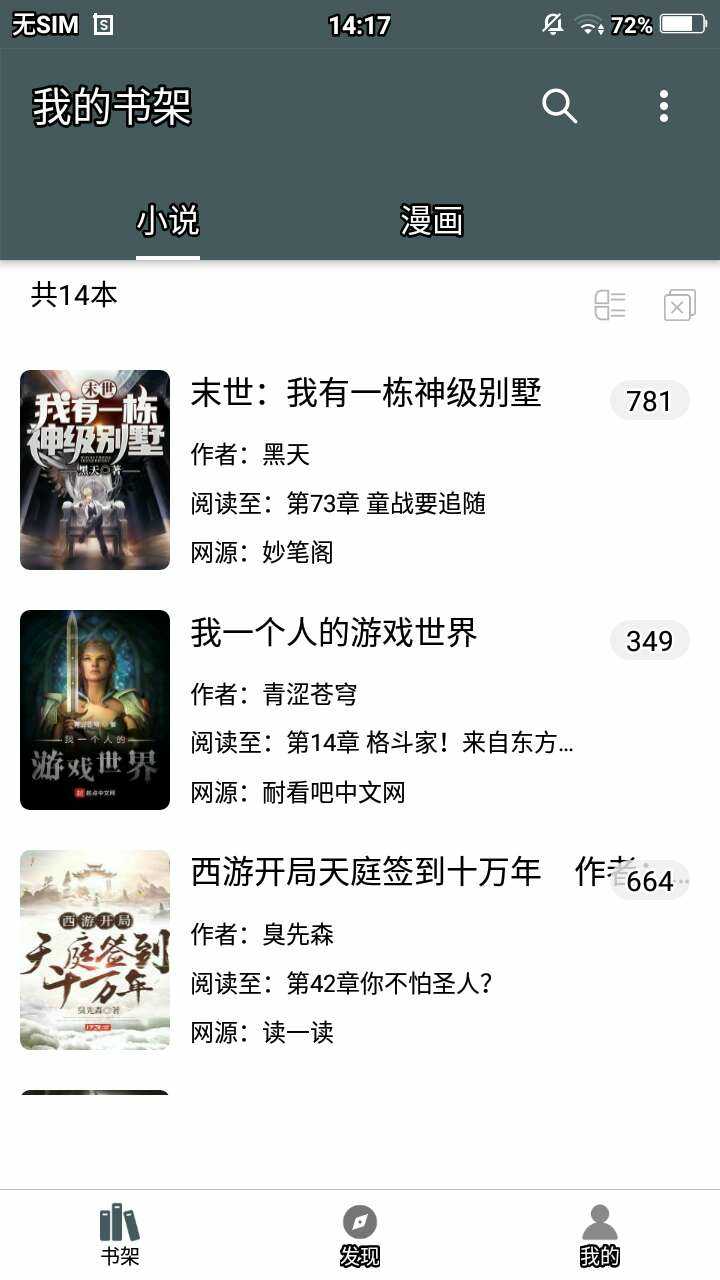Tap the 书架 tab
720x1280 pixels.
pos(120,1236)
